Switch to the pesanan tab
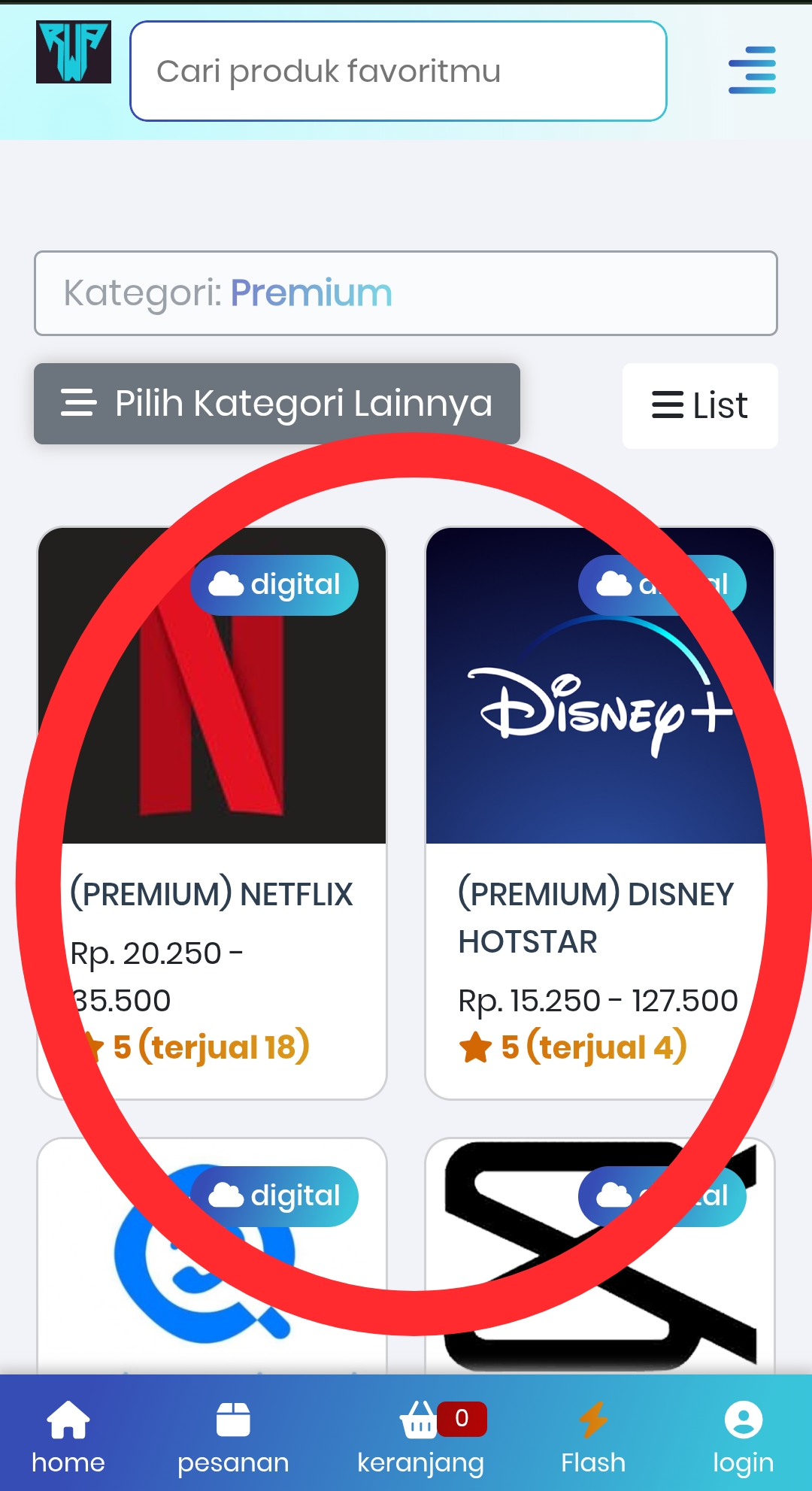 pyautogui.click(x=233, y=1436)
